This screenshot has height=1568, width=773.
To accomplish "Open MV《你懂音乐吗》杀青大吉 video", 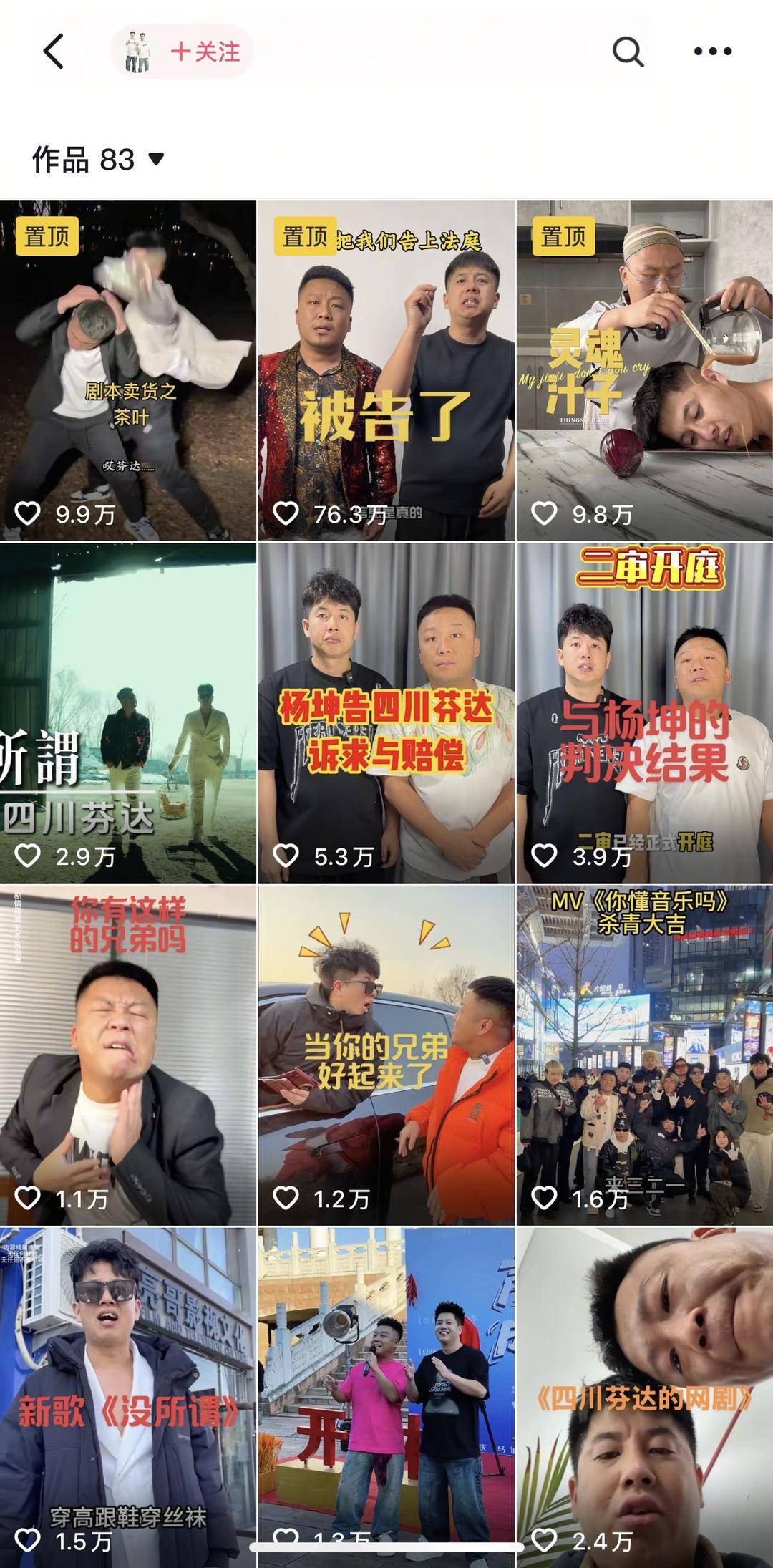I will point(644,1055).
